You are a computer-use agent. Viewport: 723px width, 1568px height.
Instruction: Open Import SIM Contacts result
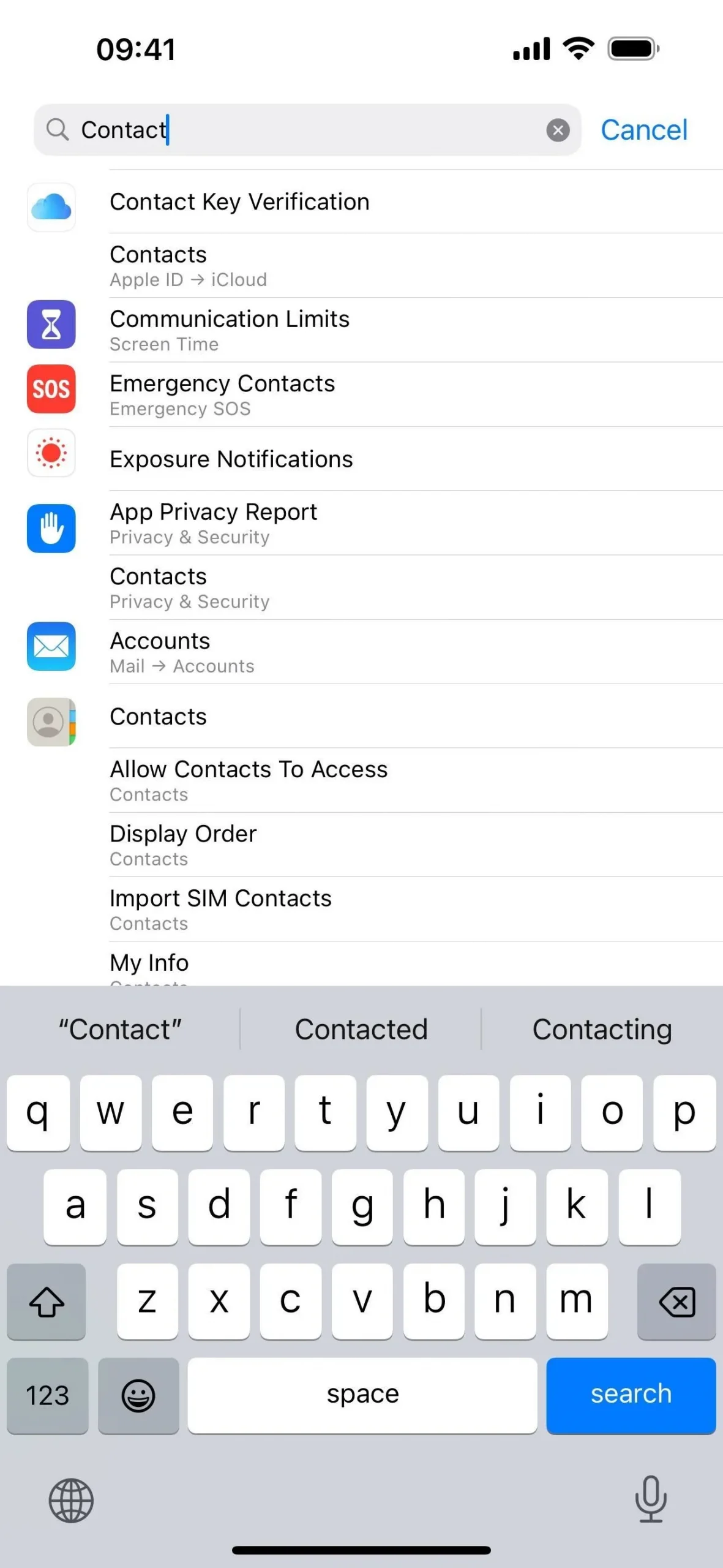220,909
